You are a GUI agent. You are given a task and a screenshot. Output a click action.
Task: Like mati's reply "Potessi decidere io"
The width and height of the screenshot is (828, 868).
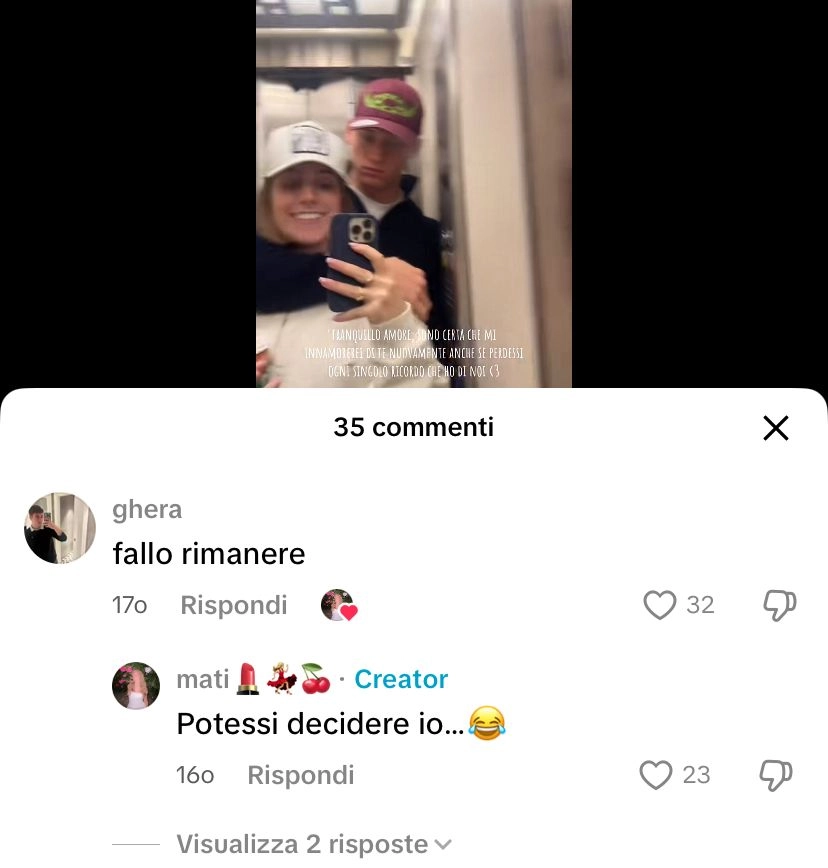tap(656, 775)
